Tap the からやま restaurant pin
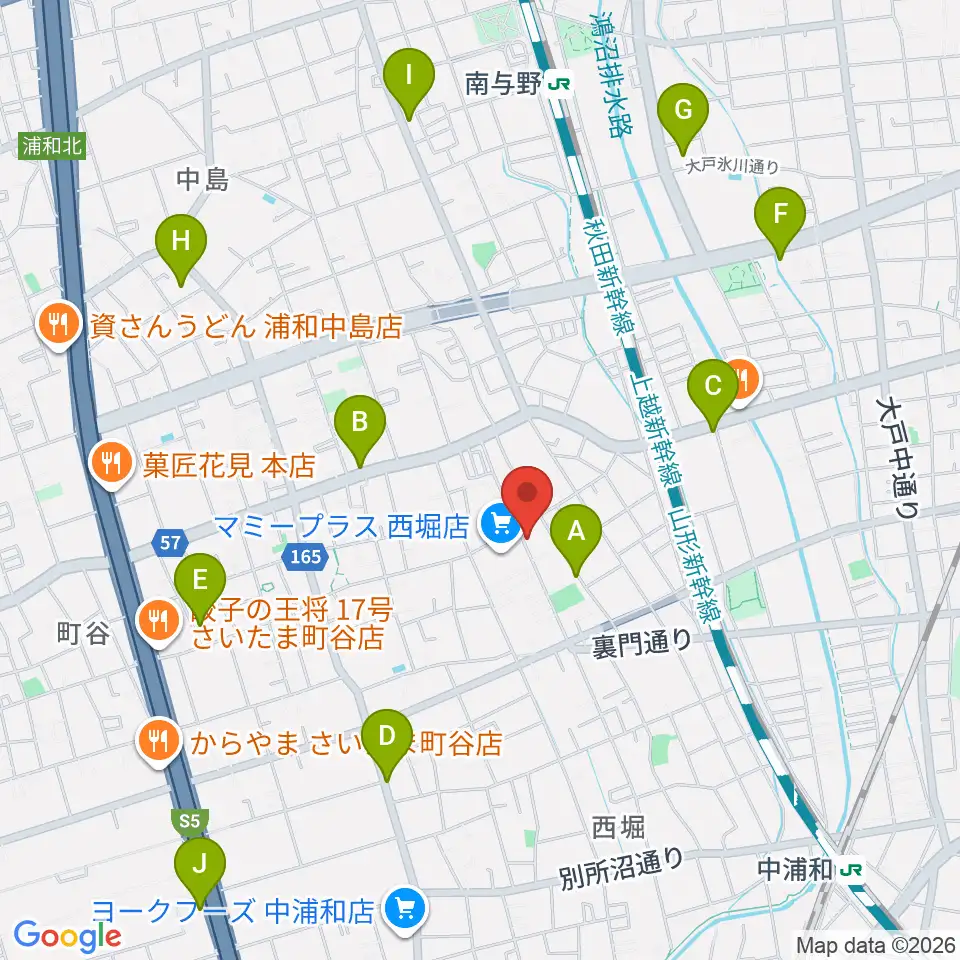This screenshot has width=960, height=960. point(159,742)
